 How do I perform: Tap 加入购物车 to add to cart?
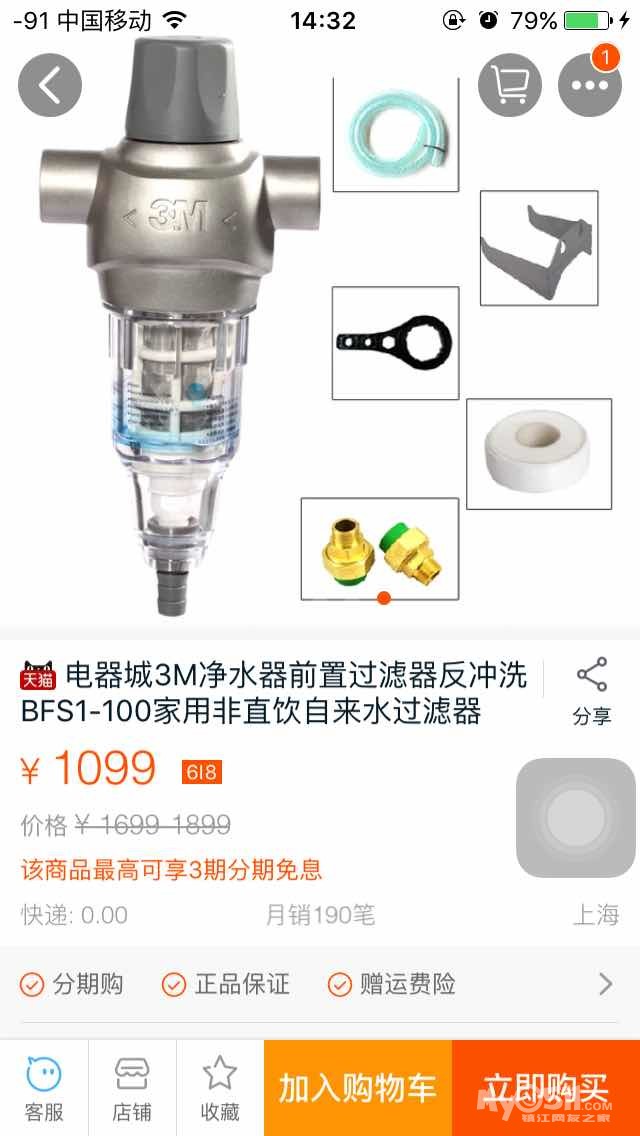point(358,1088)
